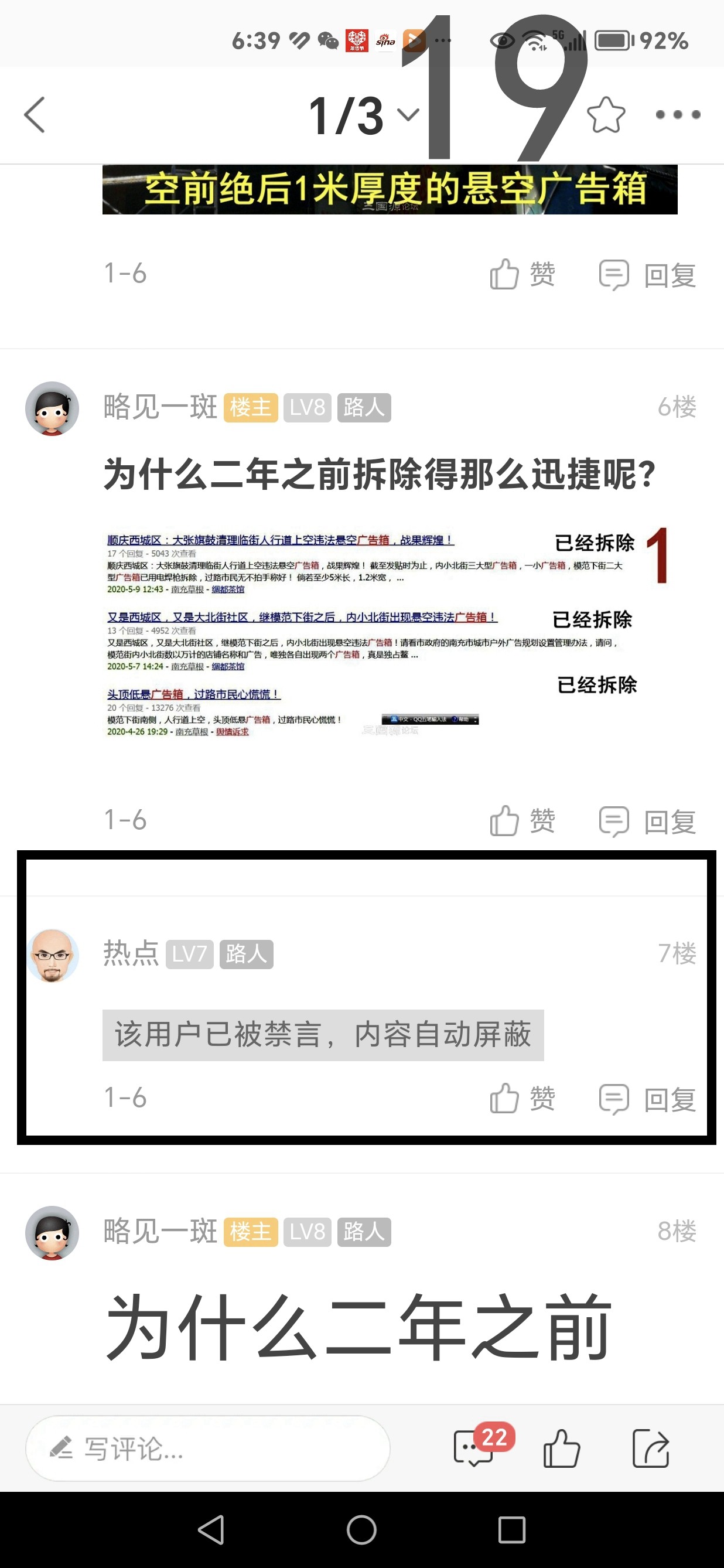Viewport: 724px width, 1568px height.
Task: Open the three-dot overflow menu
Action: coord(678,114)
